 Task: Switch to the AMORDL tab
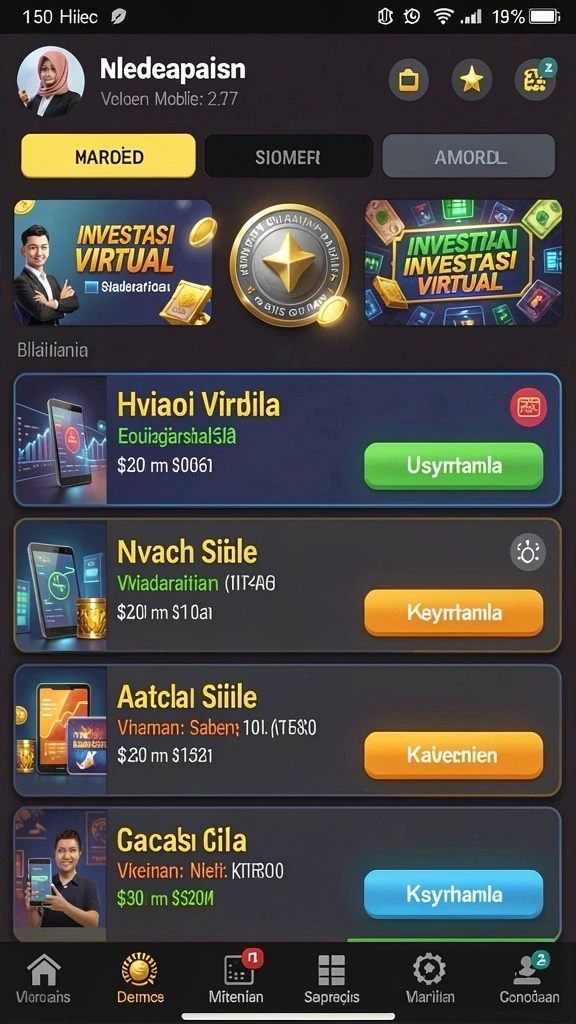click(x=468, y=156)
